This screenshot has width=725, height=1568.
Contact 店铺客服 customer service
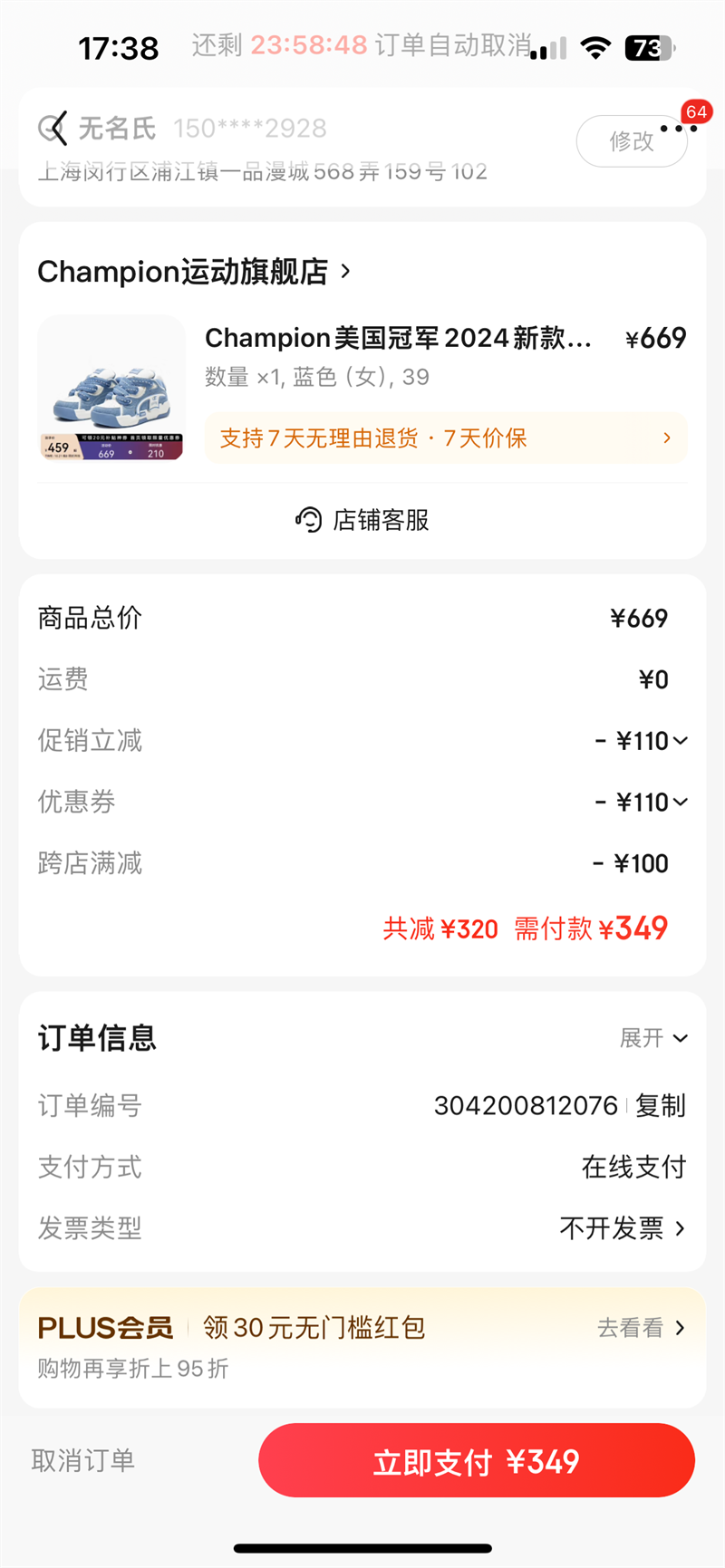[362, 520]
